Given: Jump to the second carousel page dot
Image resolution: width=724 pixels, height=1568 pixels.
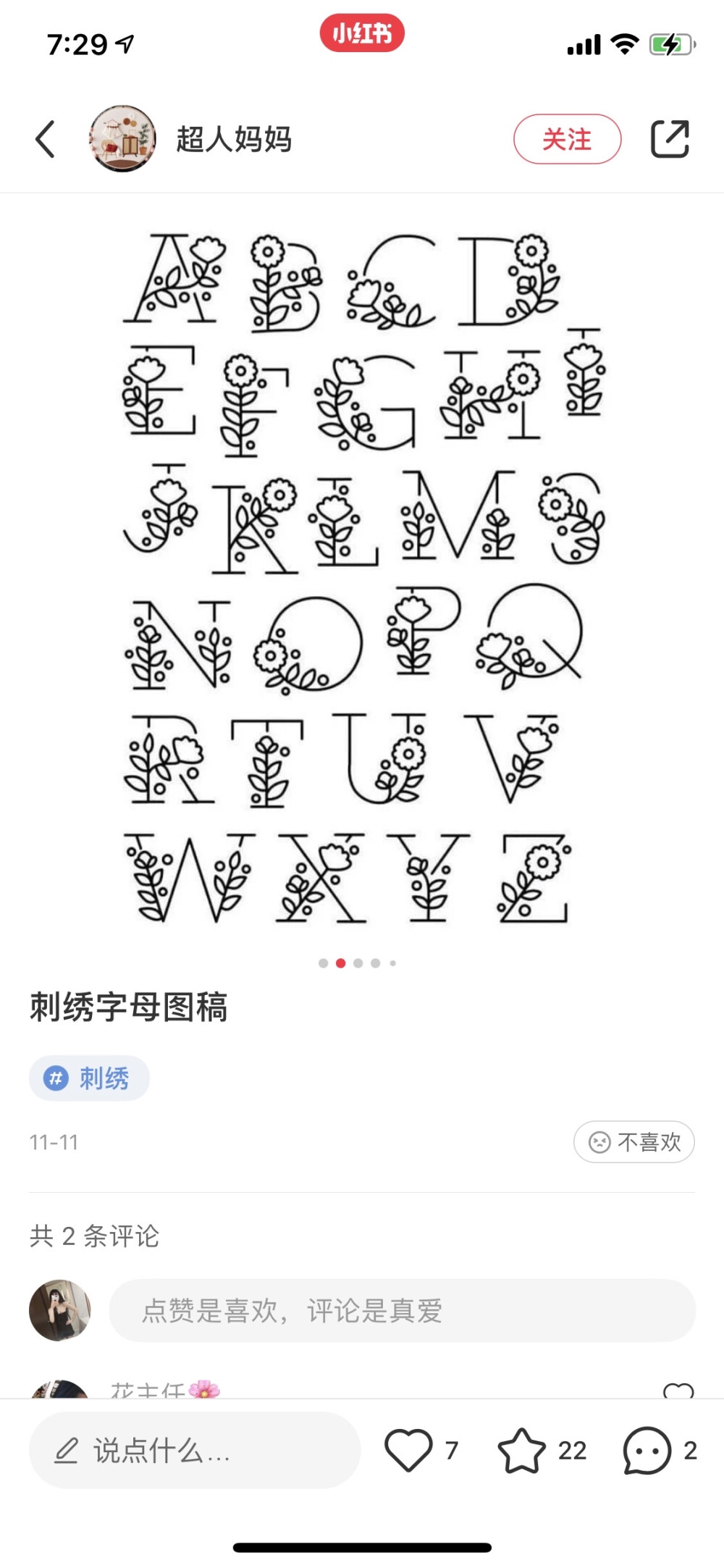Looking at the screenshot, I should (339, 963).
